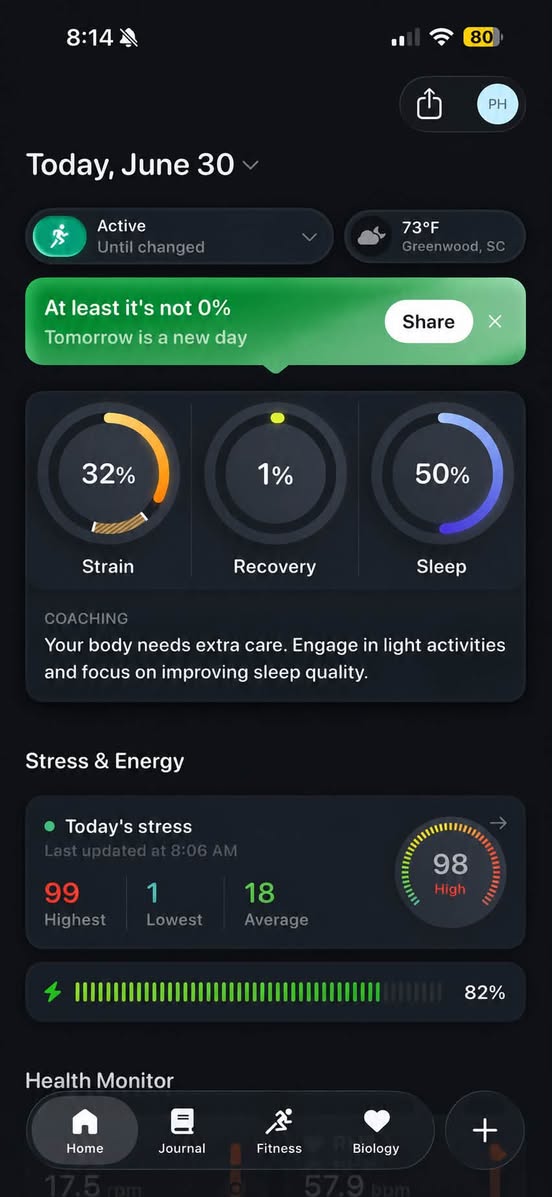Tap the share icon at top
This screenshot has width=552, height=1197.
click(x=429, y=104)
